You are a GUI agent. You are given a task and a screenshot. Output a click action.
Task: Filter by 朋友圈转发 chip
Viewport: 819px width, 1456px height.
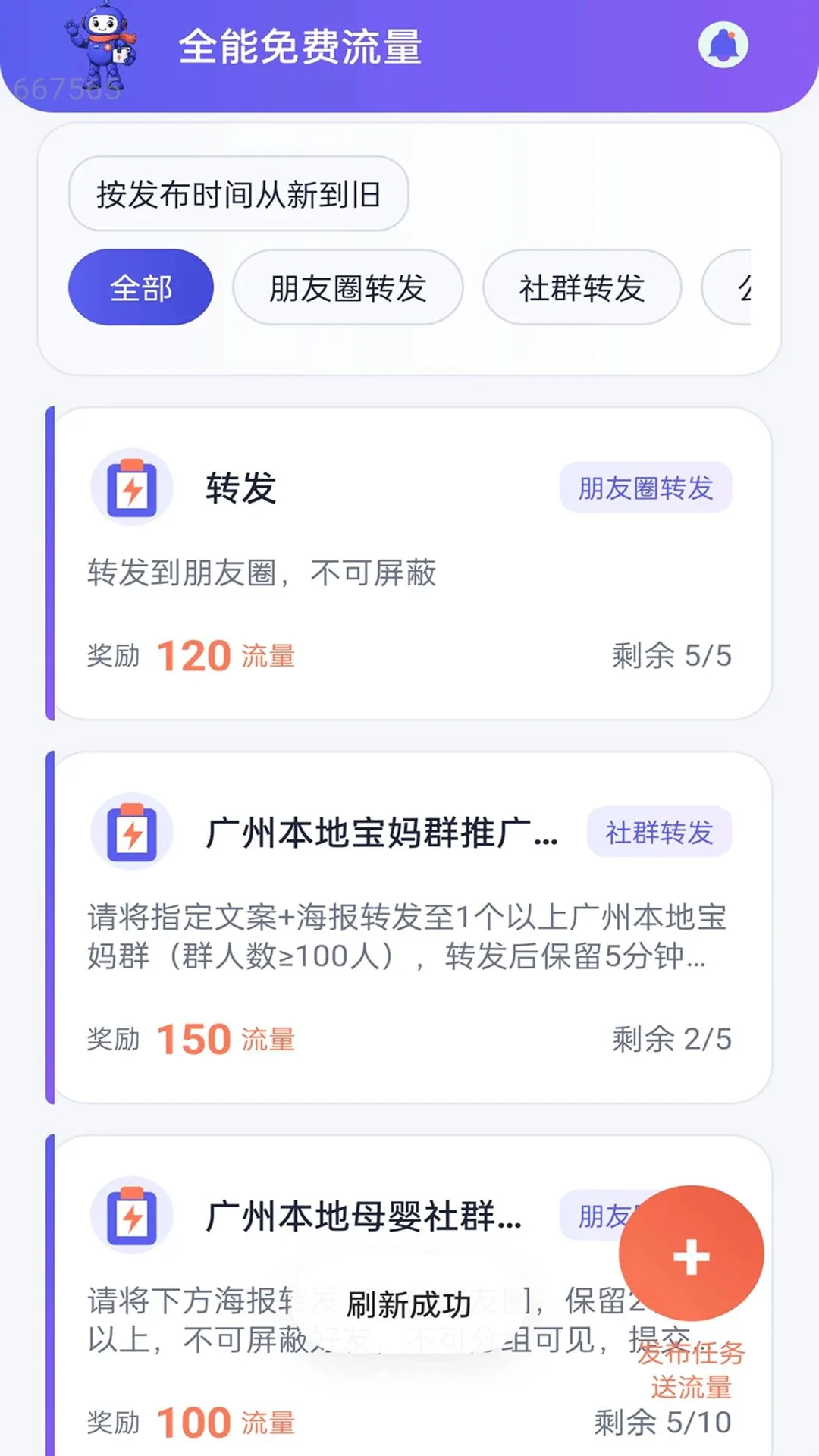click(347, 287)
